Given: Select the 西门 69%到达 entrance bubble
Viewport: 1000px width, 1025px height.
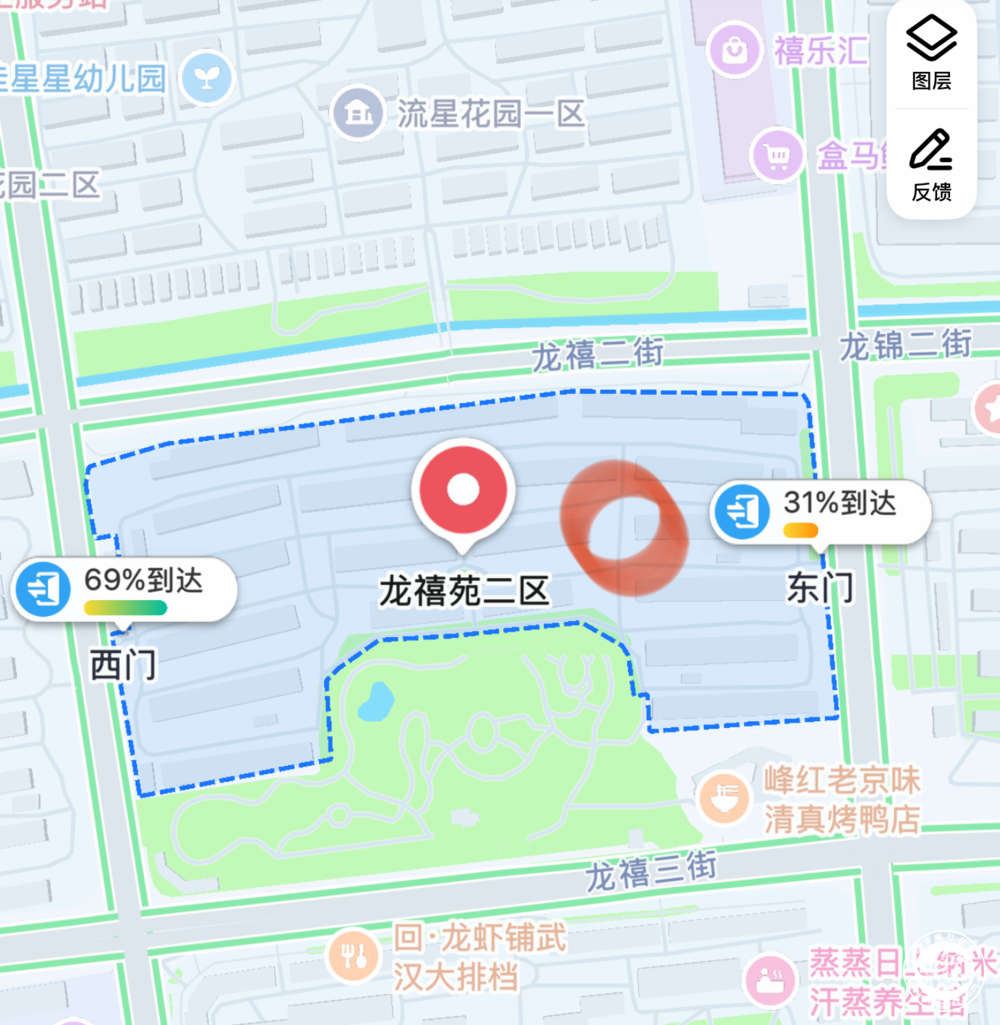Looking at the screenshot, I should pos(124,589).
